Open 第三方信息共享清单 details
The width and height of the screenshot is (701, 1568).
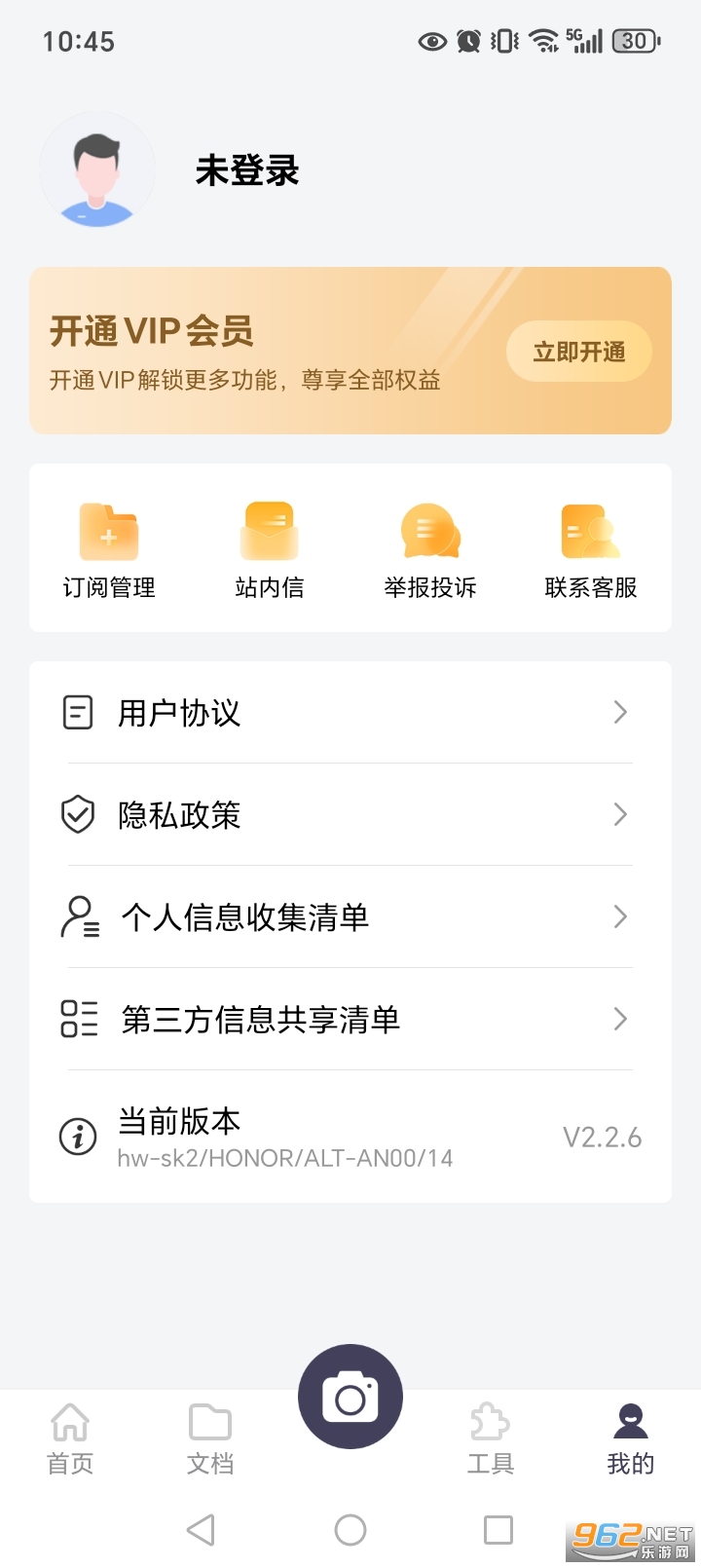(349, 1020)
